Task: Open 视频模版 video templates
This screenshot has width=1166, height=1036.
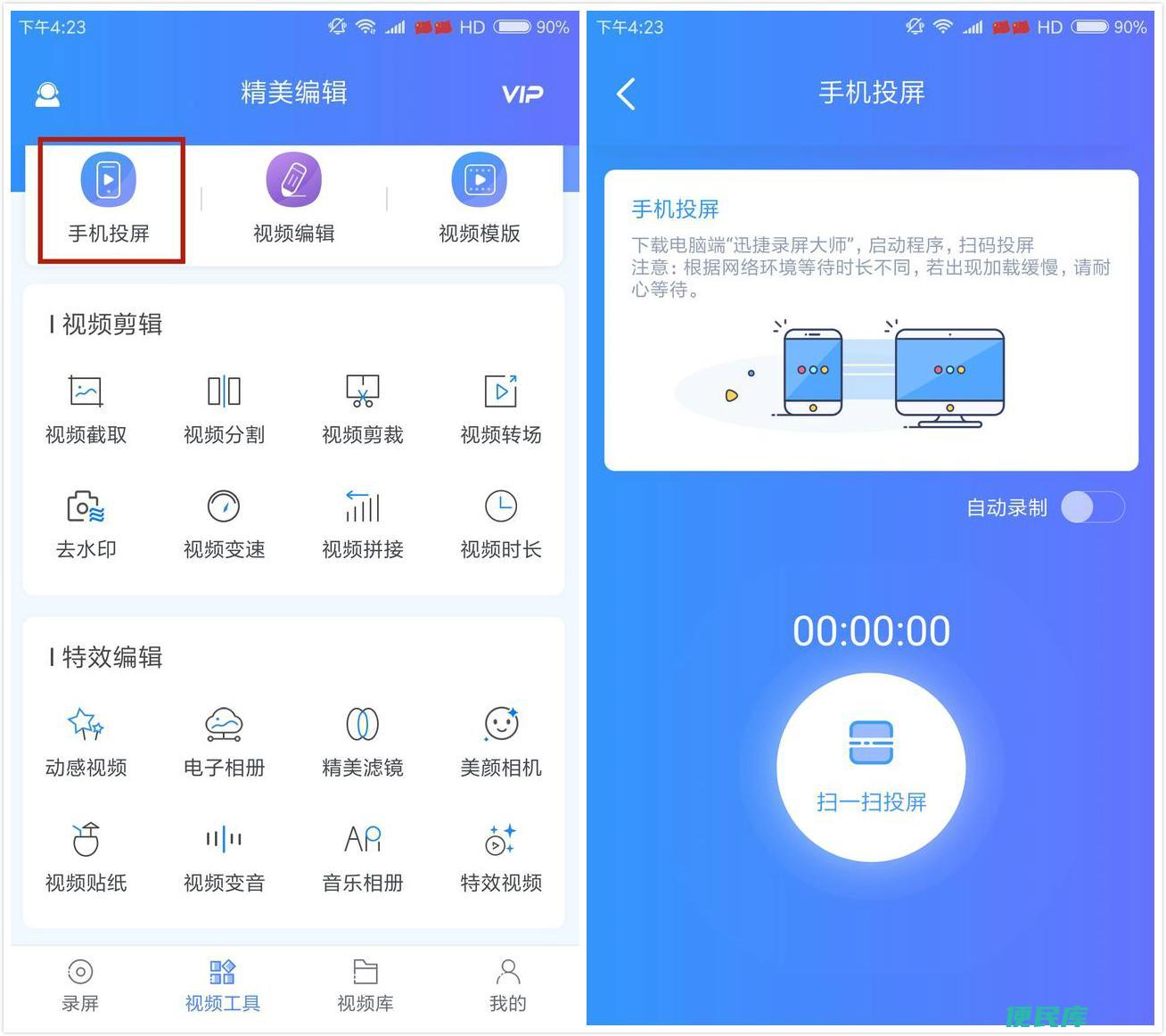Action: tap(479, 198)
